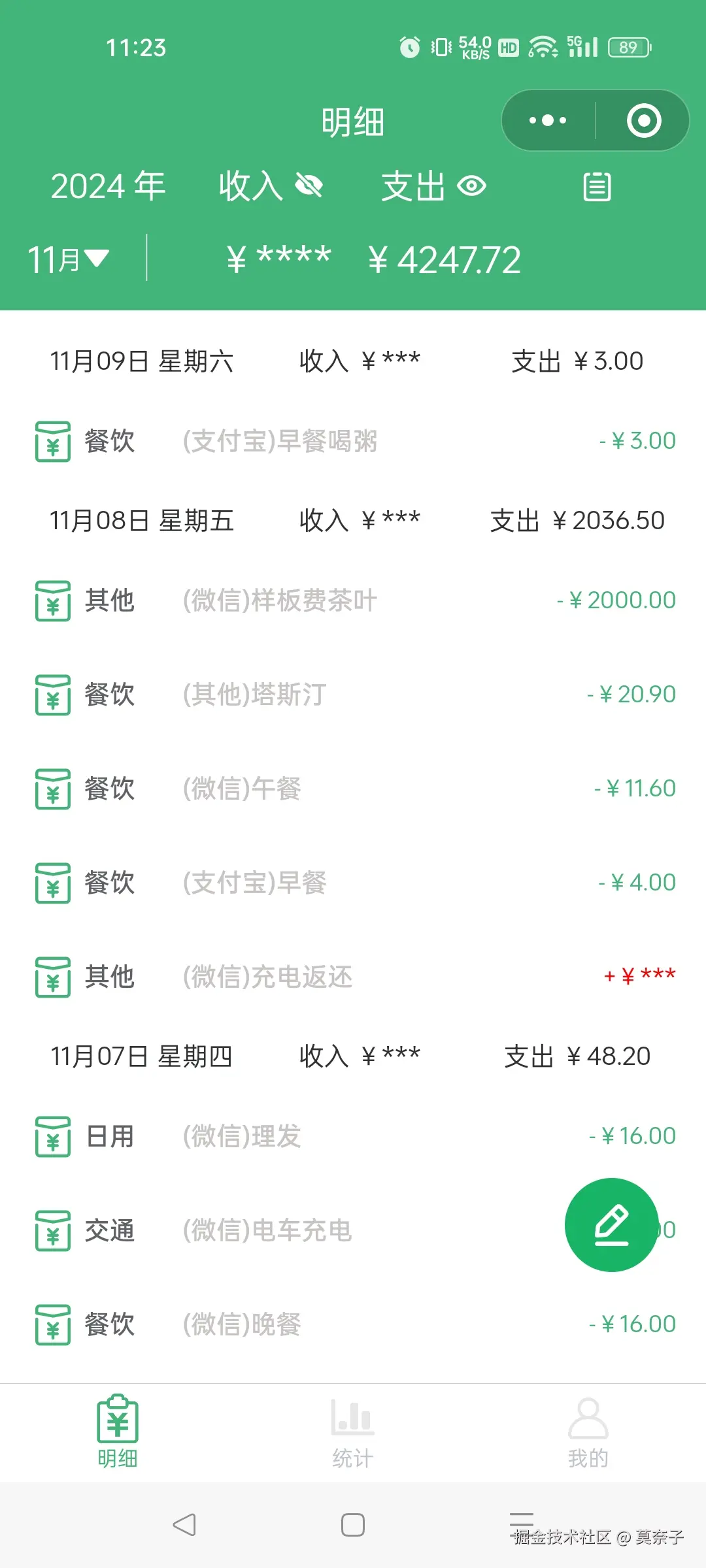The image size is (706, 1568).
Task: Select the 统计 menu item at bottom
Action: point(352,1456)
